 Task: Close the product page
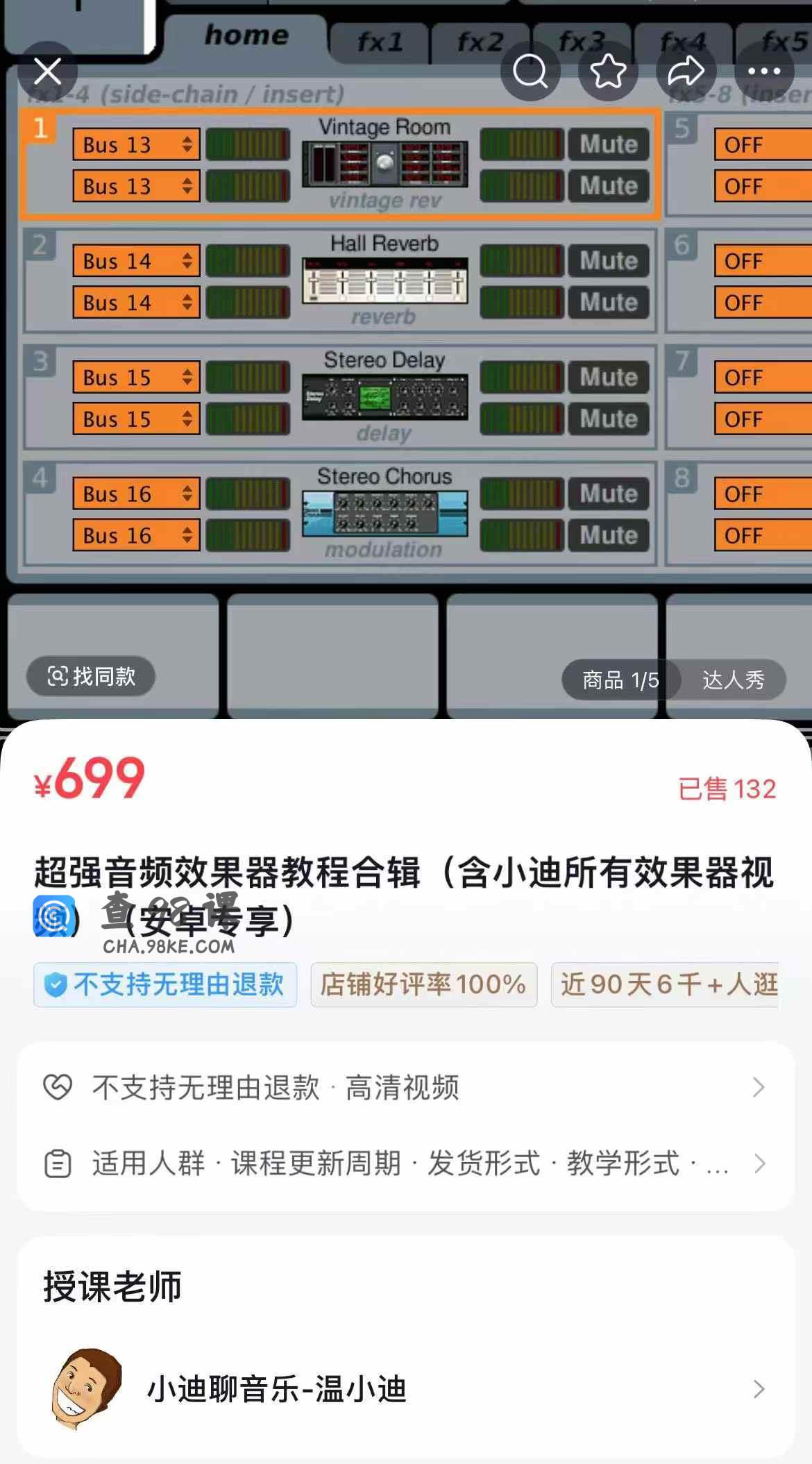coord(47,71)
